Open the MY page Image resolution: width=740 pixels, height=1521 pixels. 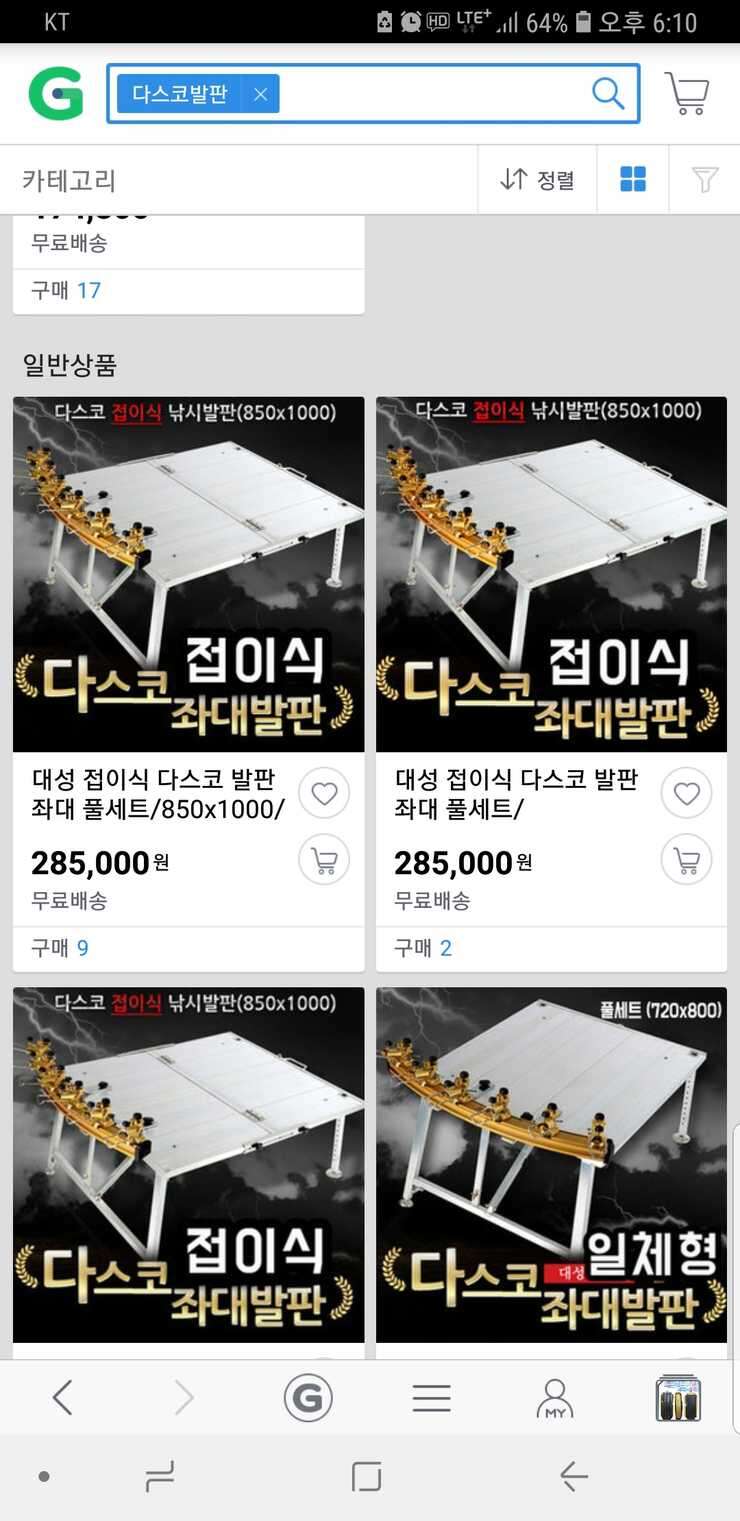[x=554, y=1397]
